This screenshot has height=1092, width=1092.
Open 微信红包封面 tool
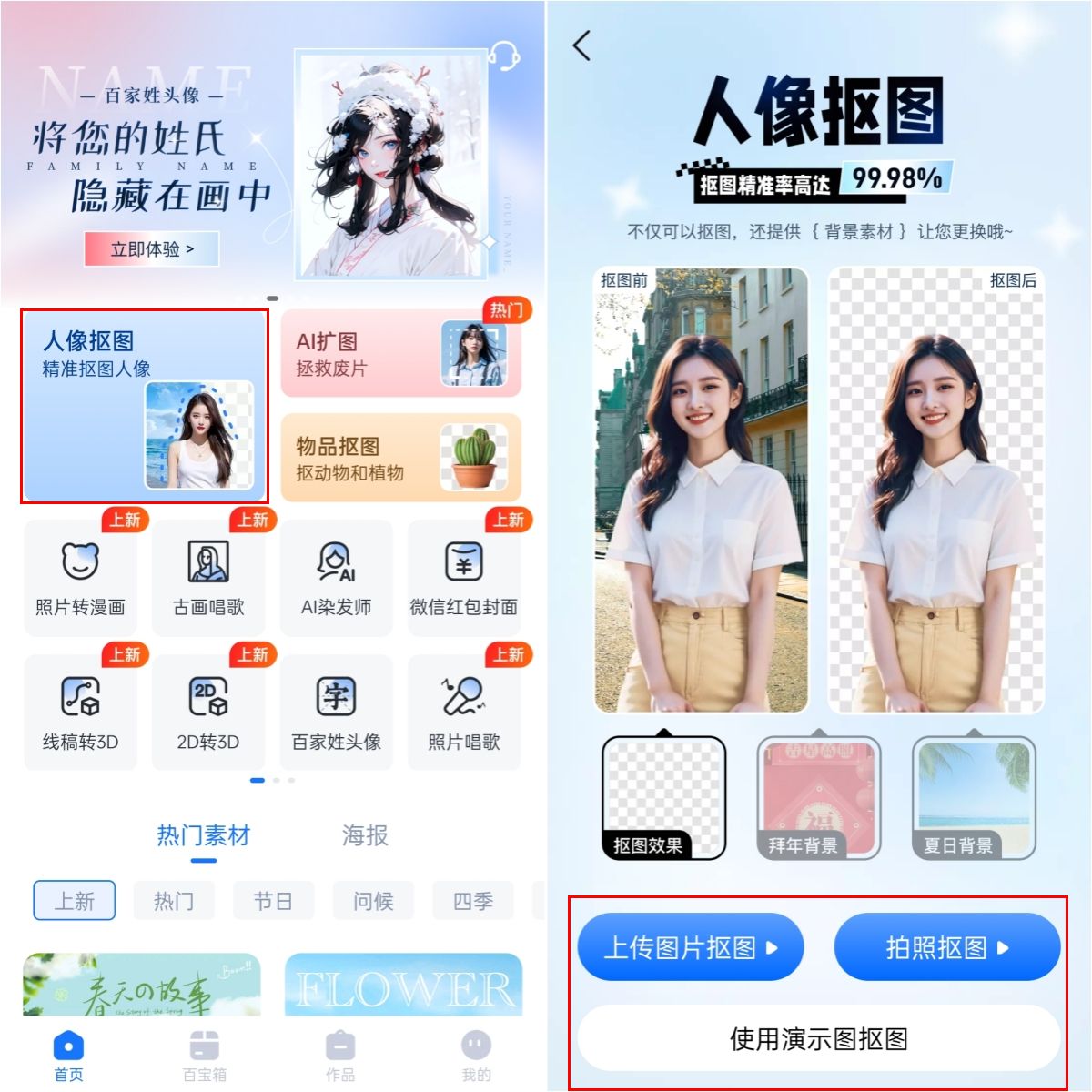(x=464, y=578)
